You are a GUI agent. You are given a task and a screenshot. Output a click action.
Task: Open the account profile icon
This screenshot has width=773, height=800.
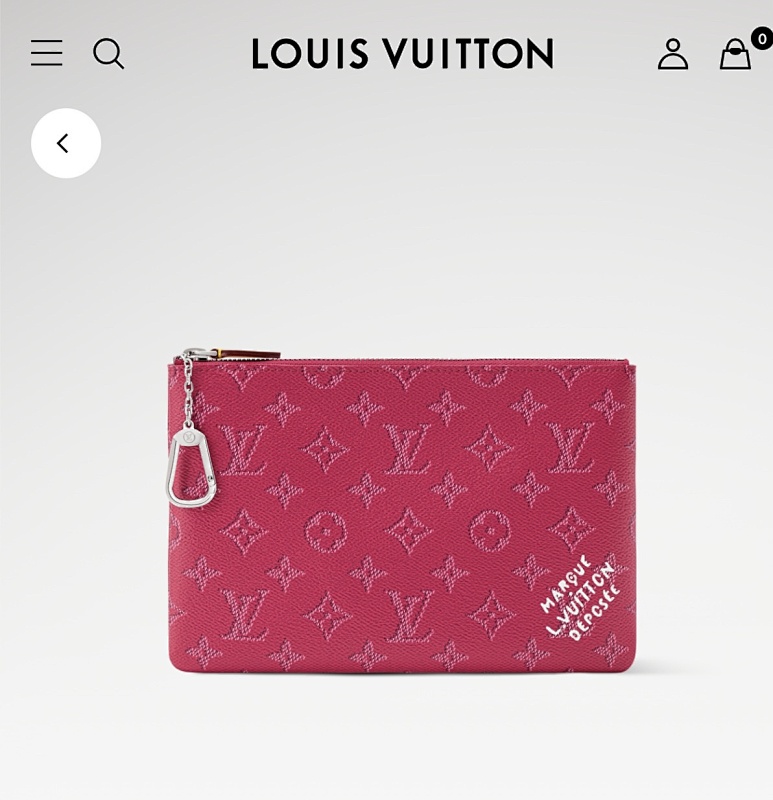(x=673, y=53)
